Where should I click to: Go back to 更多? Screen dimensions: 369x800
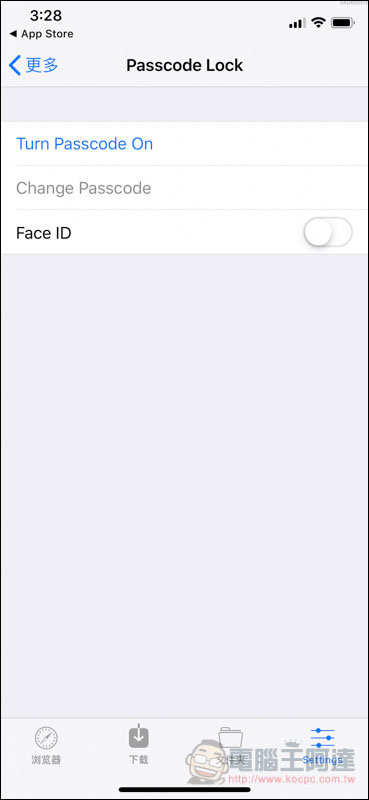[34, 65]
